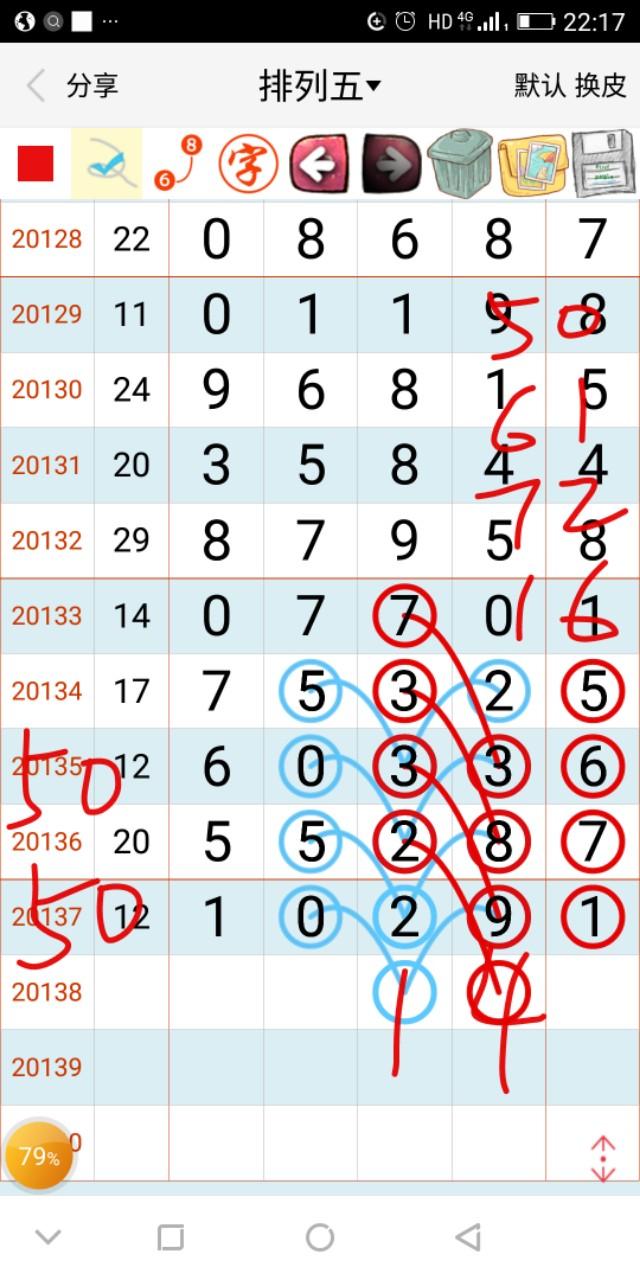Open the recent apps view
The height and width of the screenshot is (1280, 640).
[x=171, y=1237]
